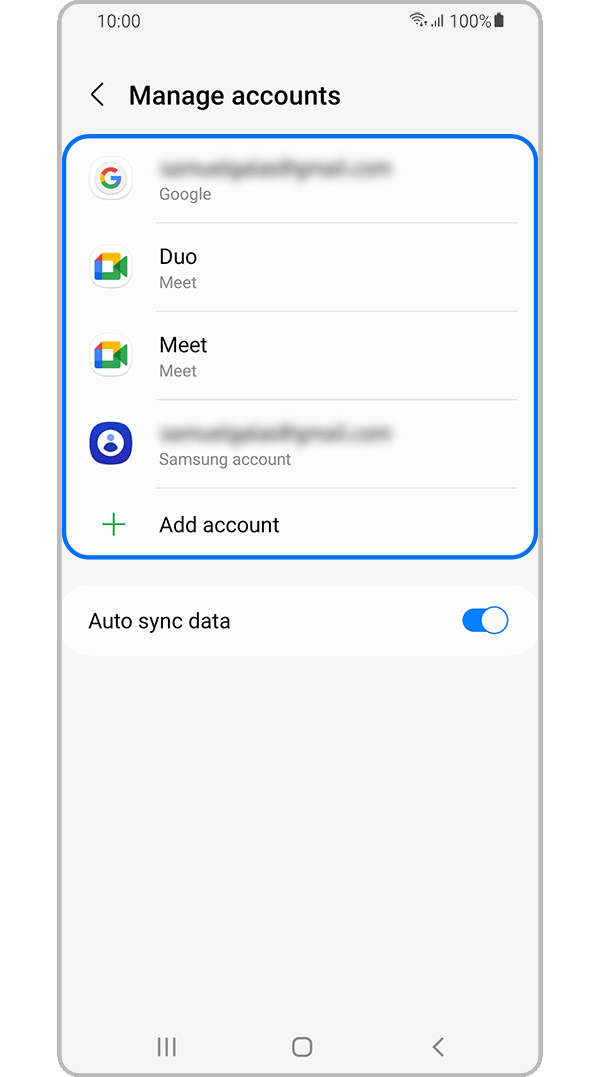Open the Duo account entry
This screenshot has width=600, height=1077.
tap(300, 268)
